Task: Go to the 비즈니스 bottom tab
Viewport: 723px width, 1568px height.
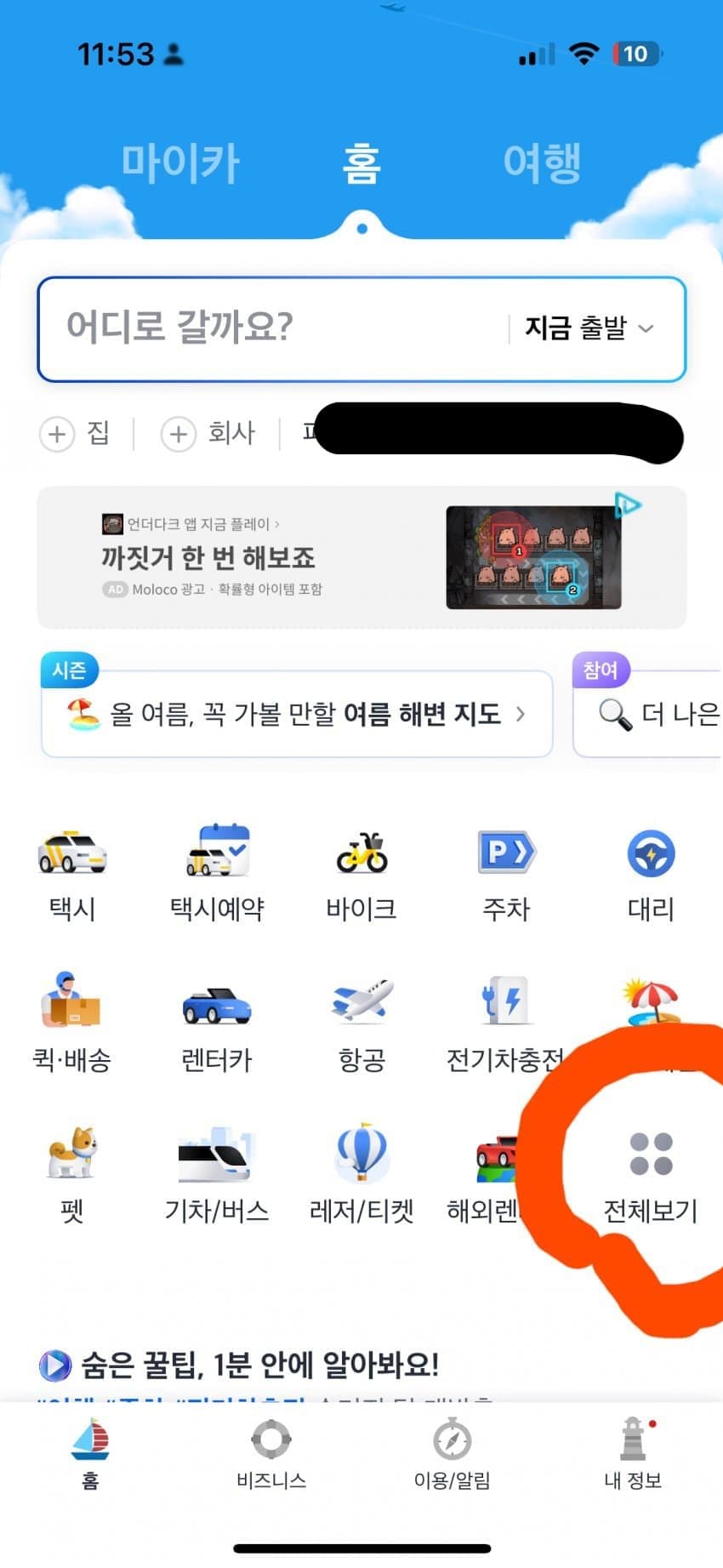Action: click(x=271, y=1455)
